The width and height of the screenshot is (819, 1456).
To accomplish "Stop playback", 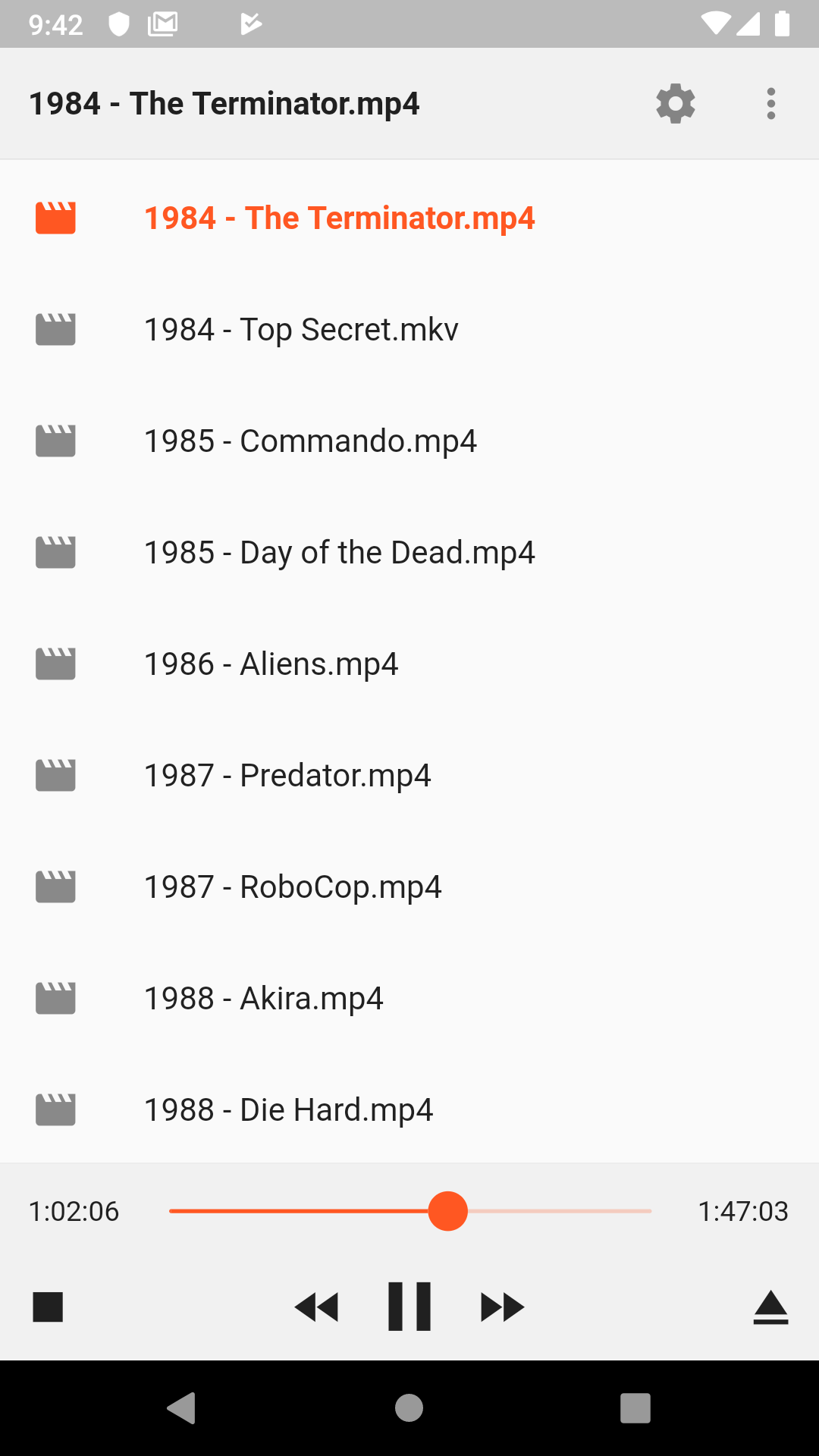I will (48, 1307).
